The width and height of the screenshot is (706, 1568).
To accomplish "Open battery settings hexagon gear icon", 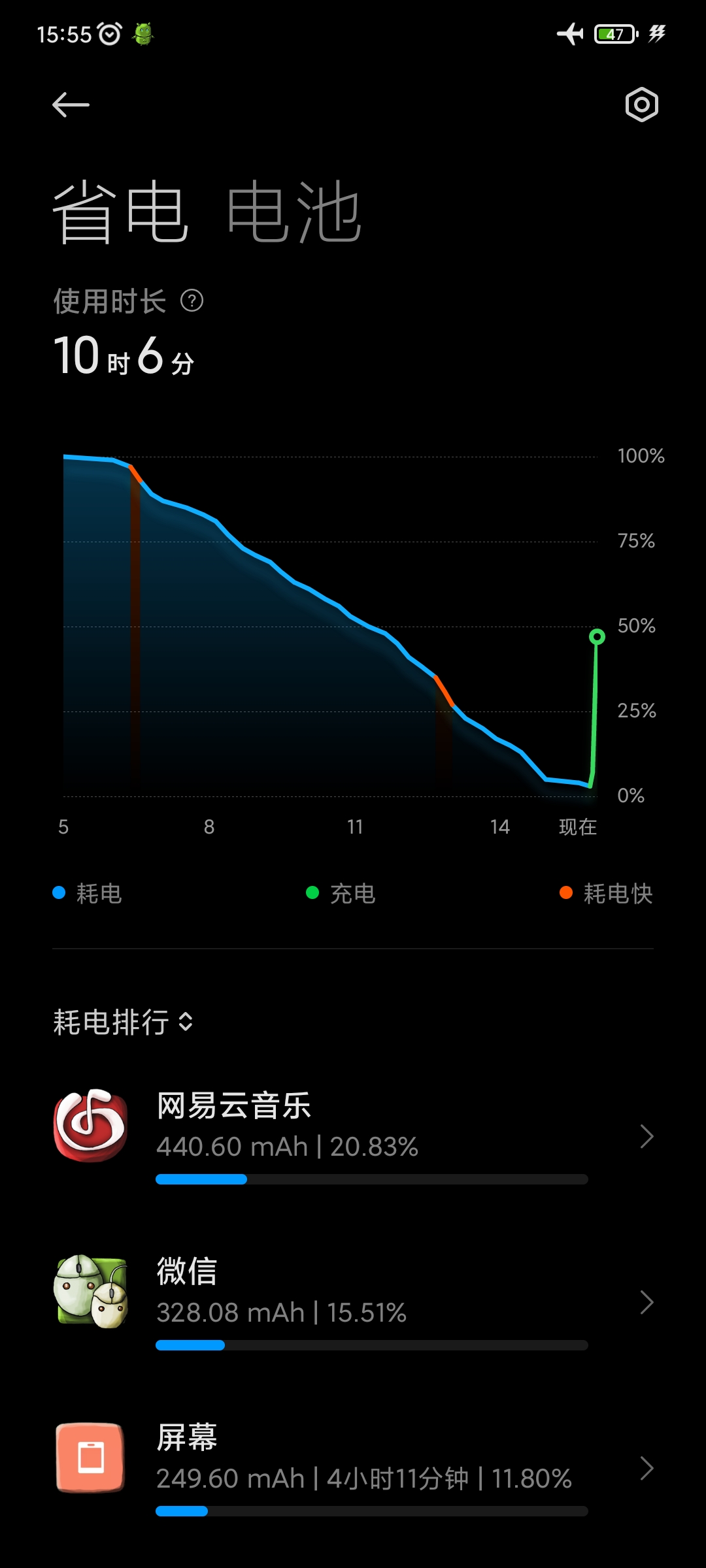I will [641, 105].
